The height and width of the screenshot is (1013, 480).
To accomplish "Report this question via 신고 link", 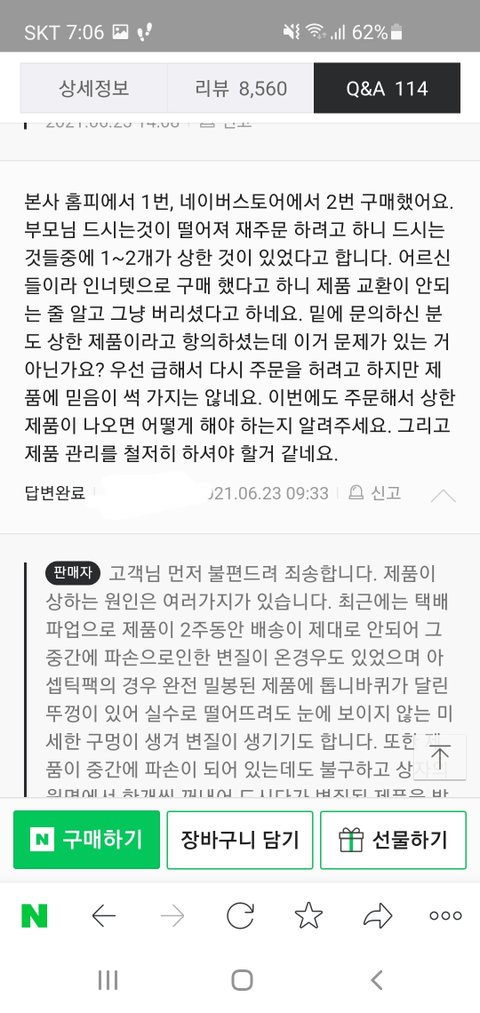I will pyautogui.click(x=375, y=494).
